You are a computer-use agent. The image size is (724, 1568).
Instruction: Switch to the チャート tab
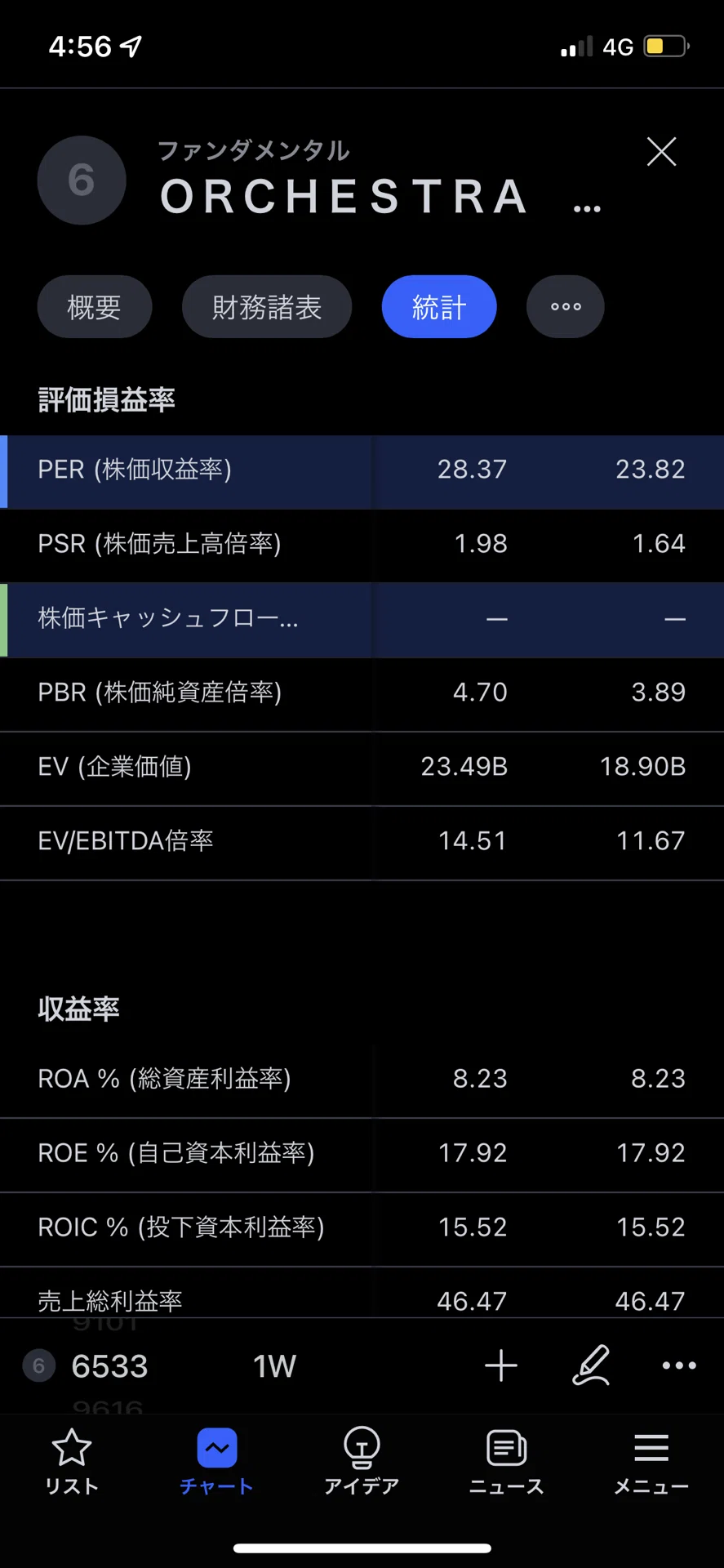click(217, 1462)
